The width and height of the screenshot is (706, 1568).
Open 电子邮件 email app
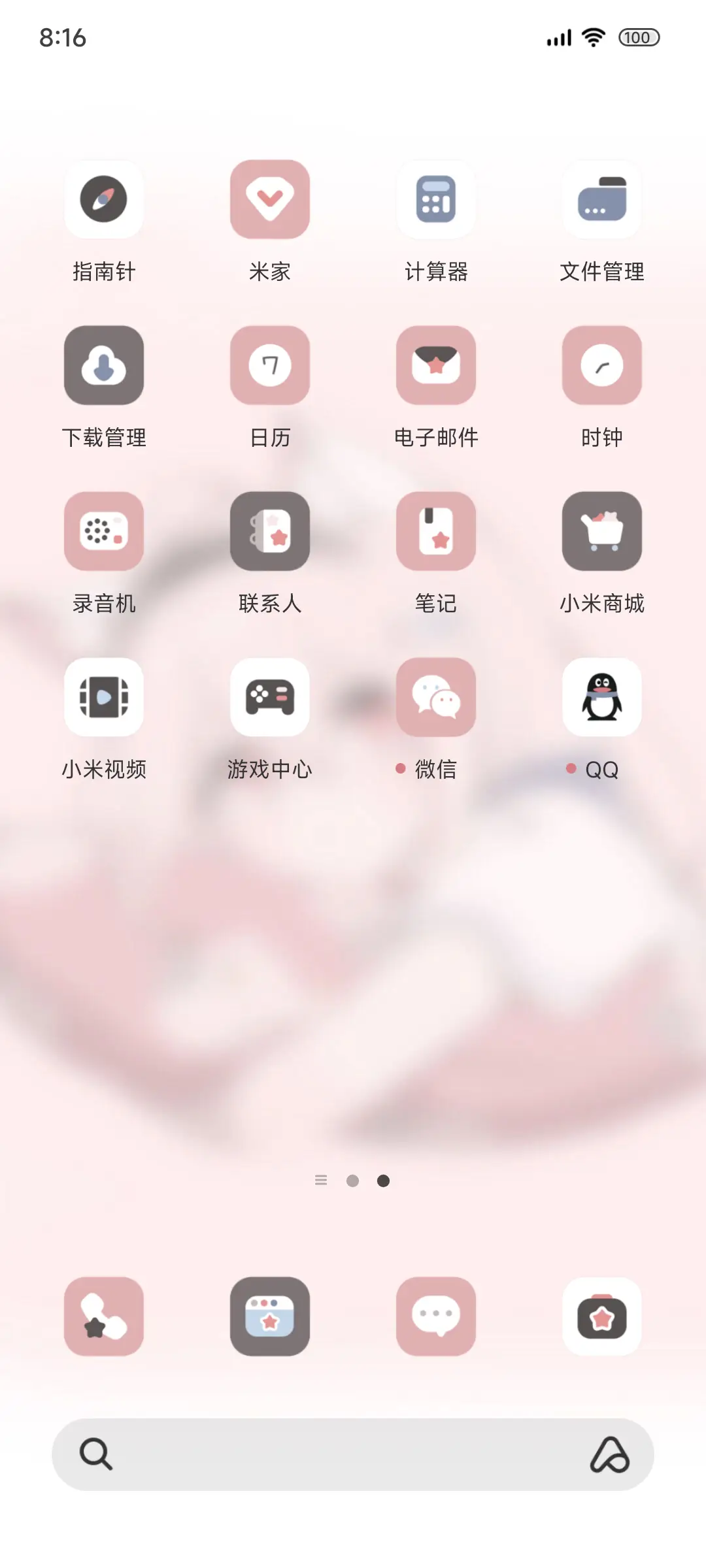(436, 366)
